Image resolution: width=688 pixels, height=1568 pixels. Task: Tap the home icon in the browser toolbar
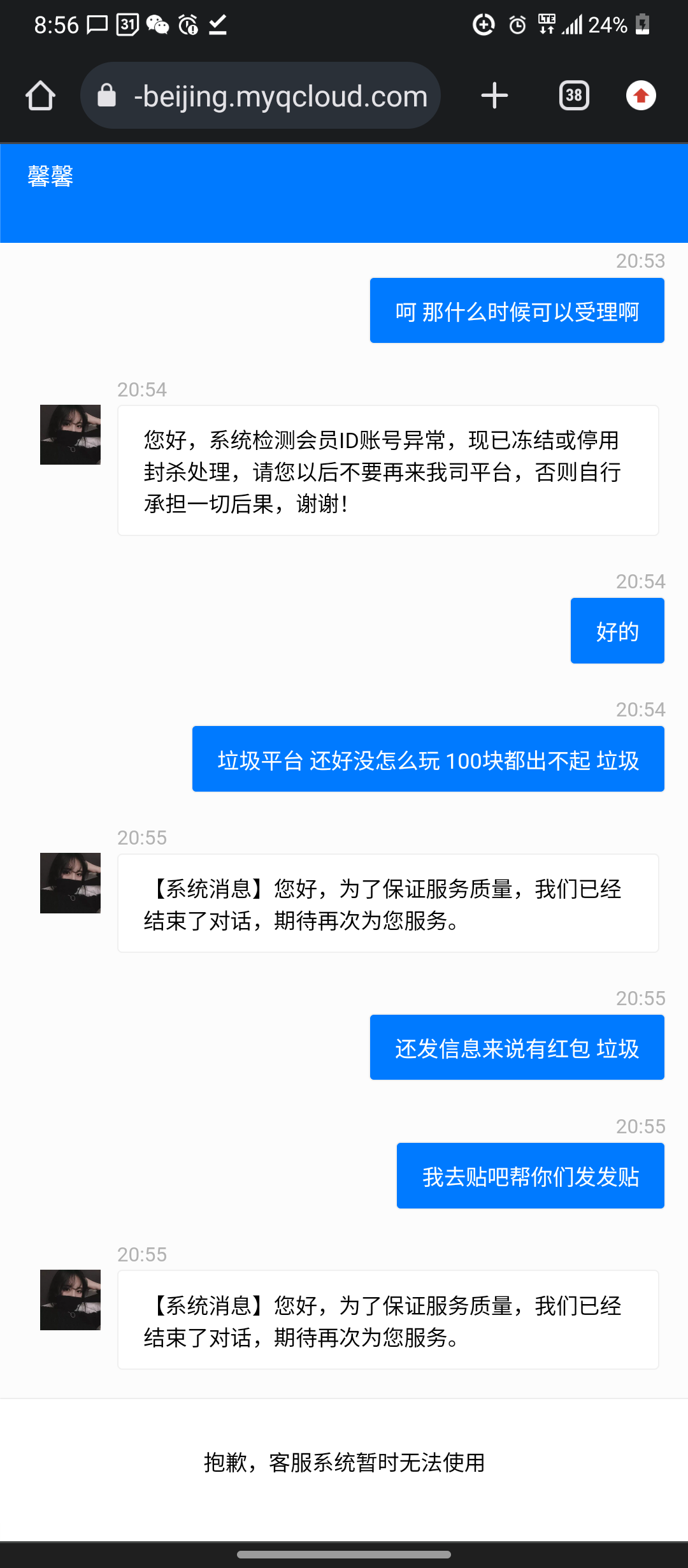[x=40, y=95]
